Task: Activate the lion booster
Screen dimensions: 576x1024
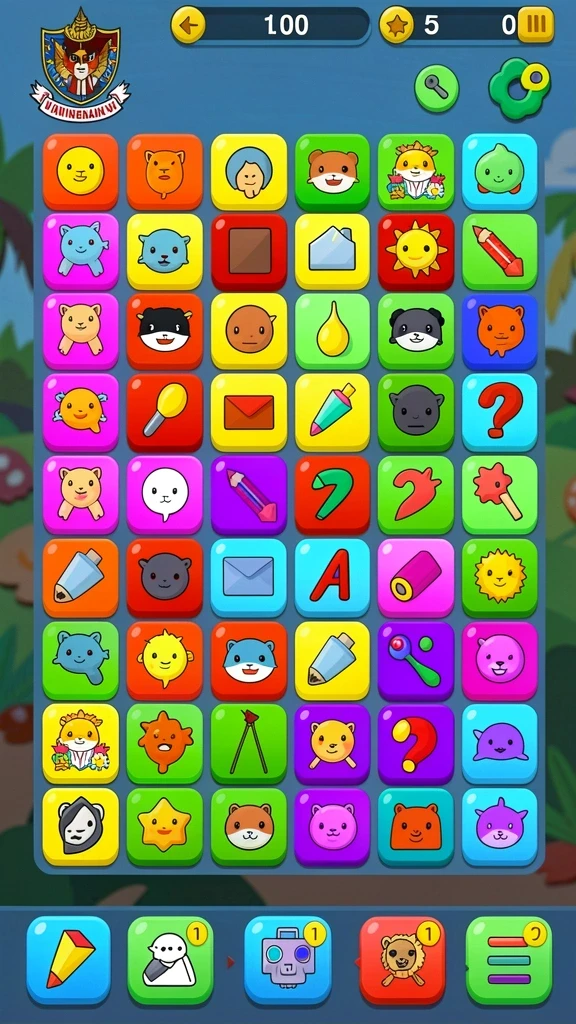Action: (402, 960)
